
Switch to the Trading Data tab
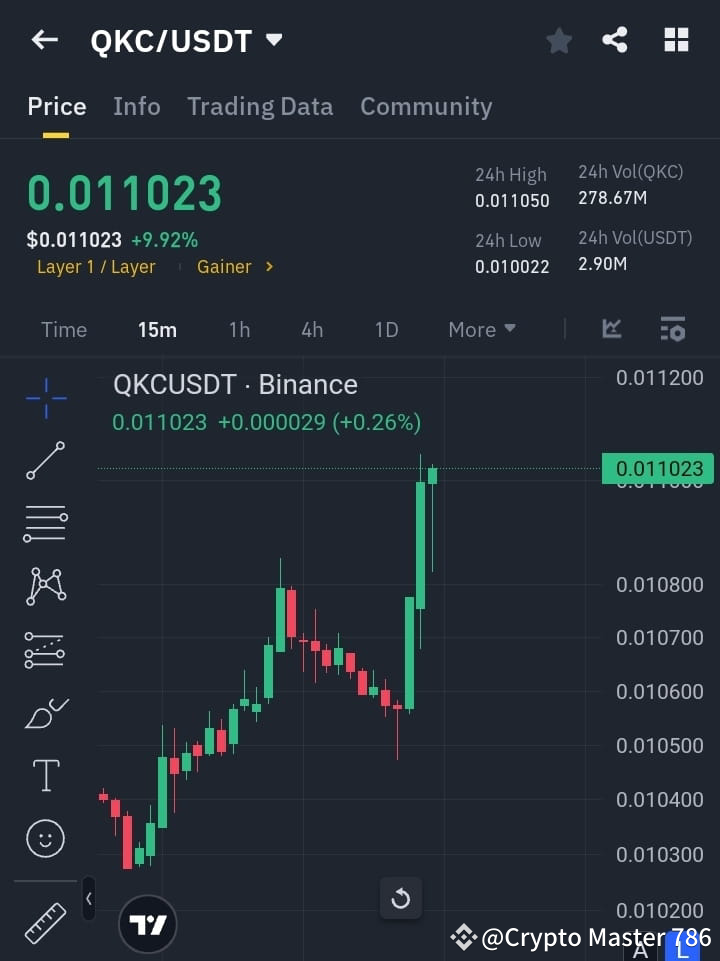260,106
